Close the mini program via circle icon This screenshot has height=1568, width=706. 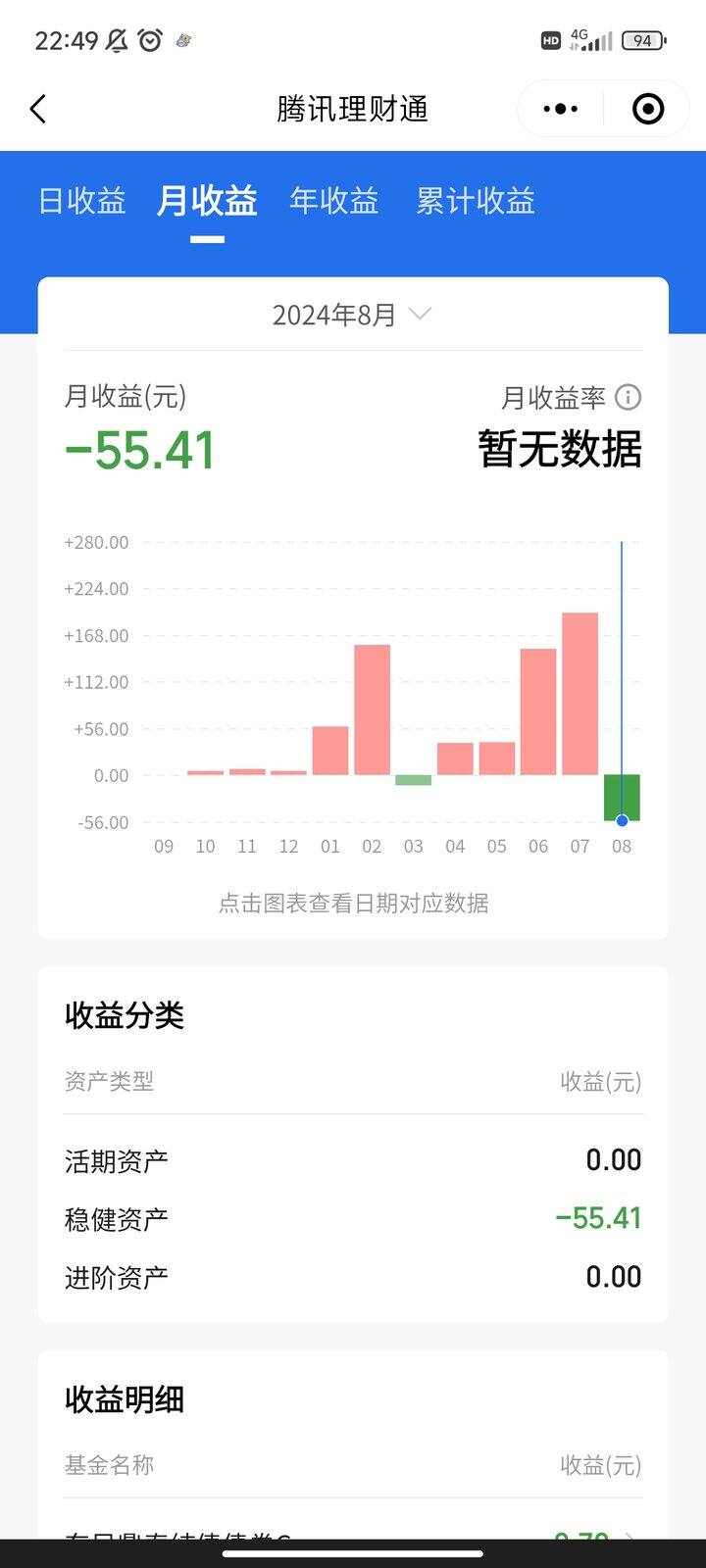point(648,109)
